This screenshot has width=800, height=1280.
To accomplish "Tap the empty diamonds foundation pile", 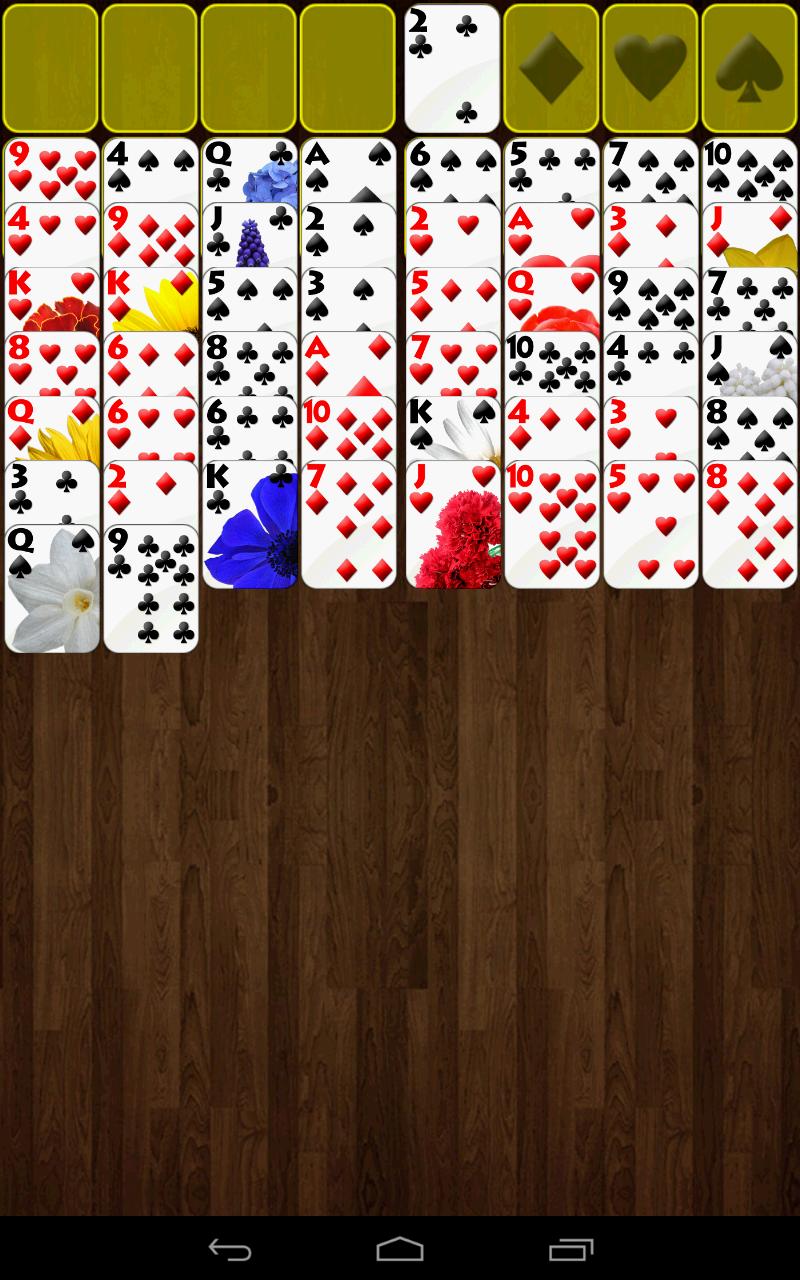I will (552, 68).
